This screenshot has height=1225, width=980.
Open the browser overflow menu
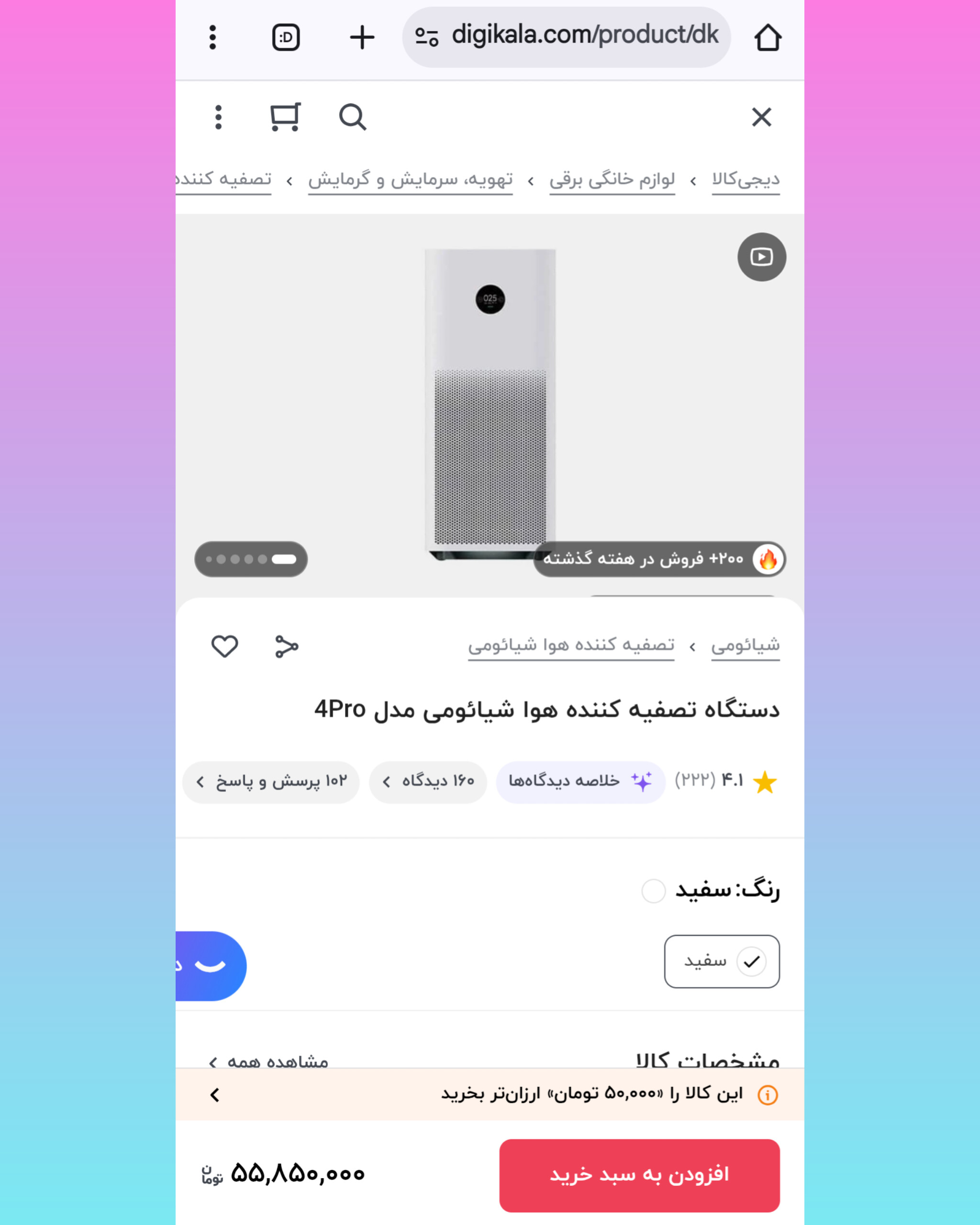pyautogui.click(x=212, y=37)
